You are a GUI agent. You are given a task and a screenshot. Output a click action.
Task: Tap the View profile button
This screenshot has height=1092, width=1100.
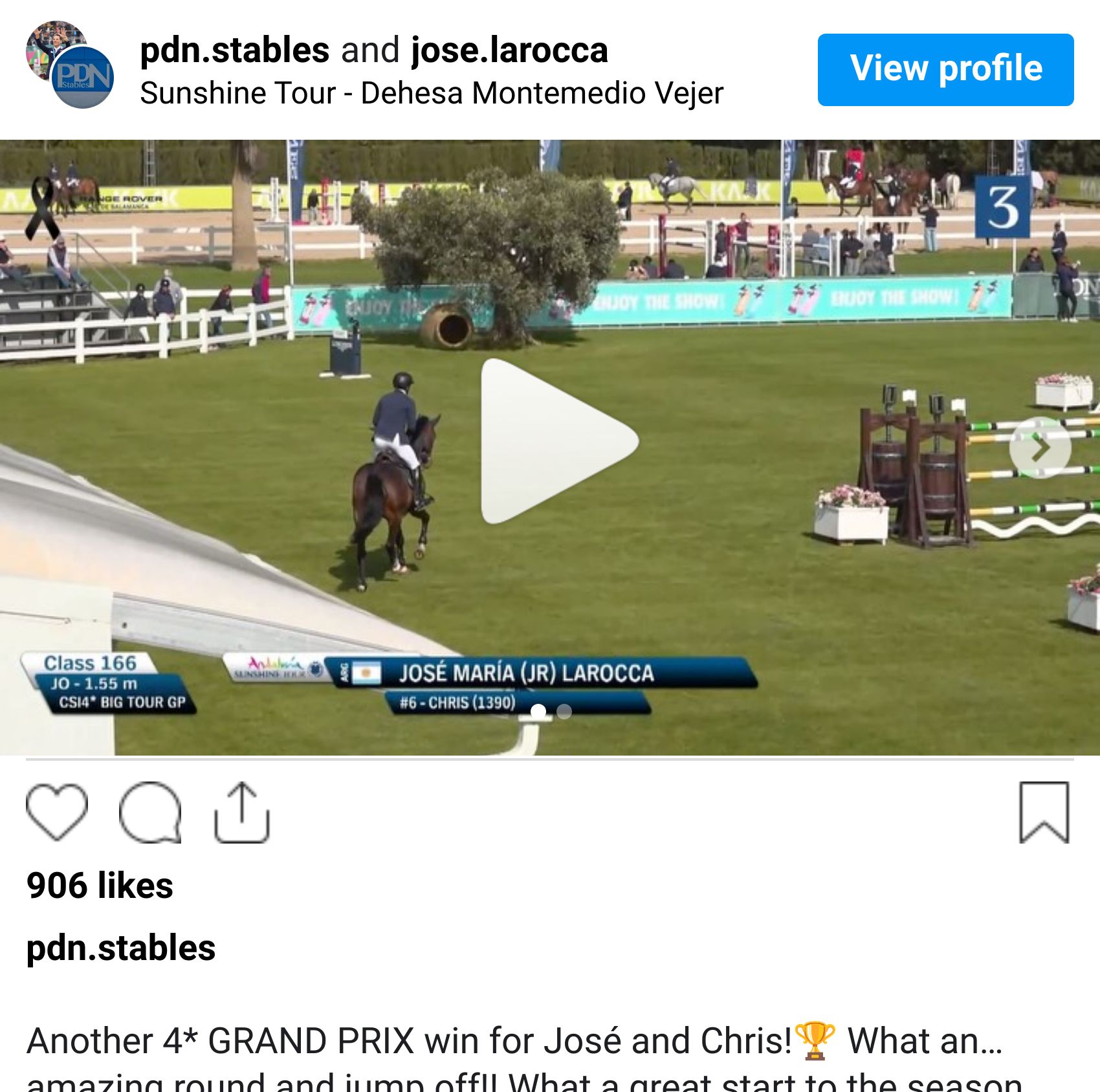pyautogui.click(x=945, y=69)
